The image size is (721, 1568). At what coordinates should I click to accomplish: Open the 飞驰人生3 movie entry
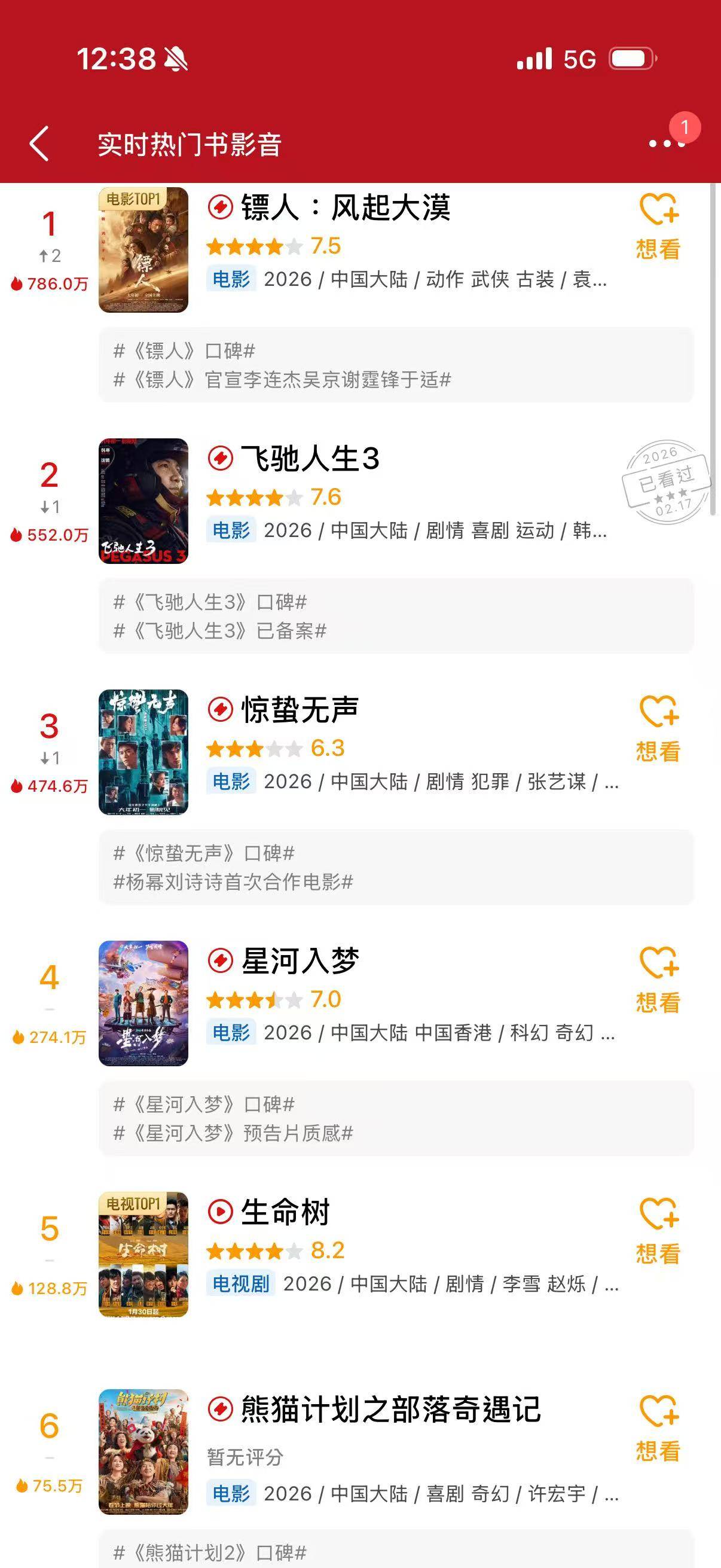click(310, 459)
